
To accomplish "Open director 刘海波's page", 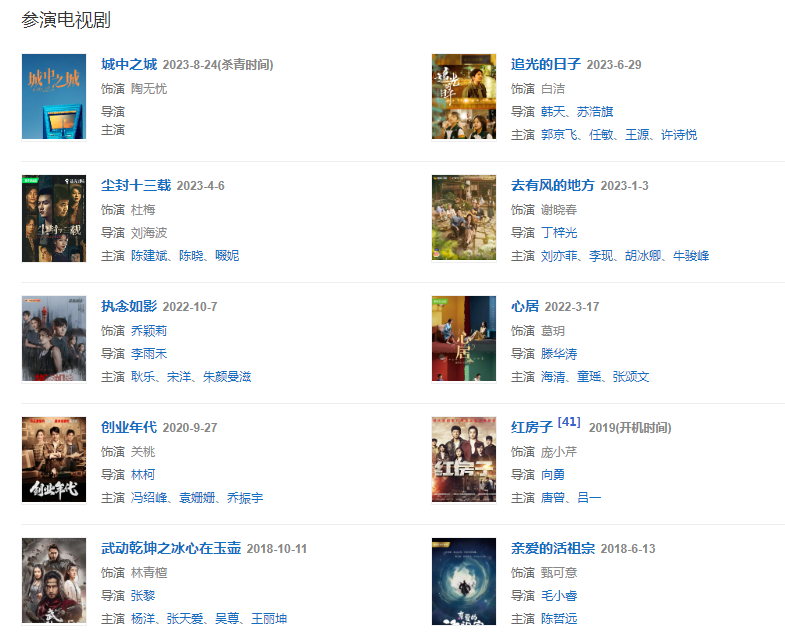I will pyautogui.click(x=148, y=232).
